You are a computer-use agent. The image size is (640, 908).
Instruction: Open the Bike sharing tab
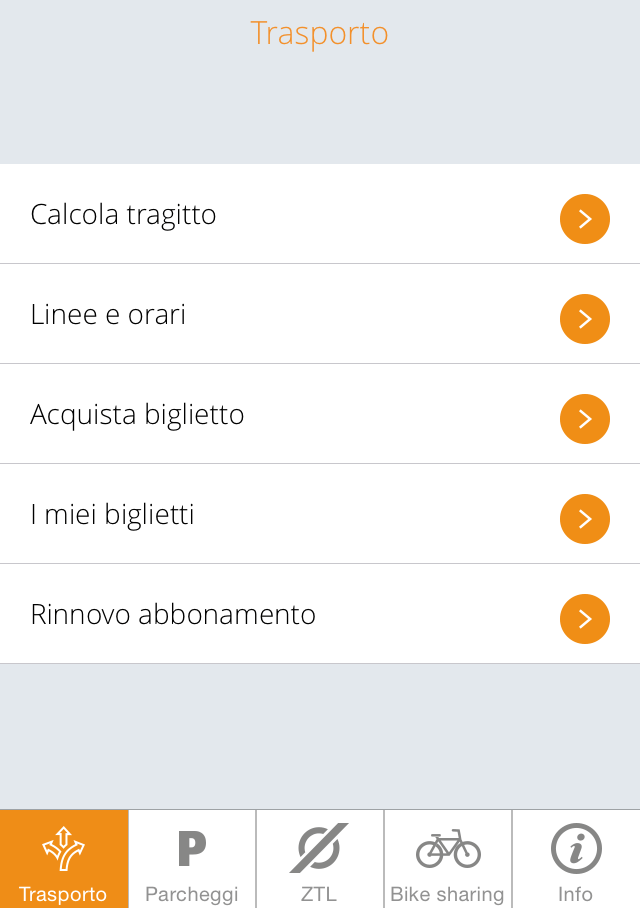pyautogui.click(x=448, y=859)
